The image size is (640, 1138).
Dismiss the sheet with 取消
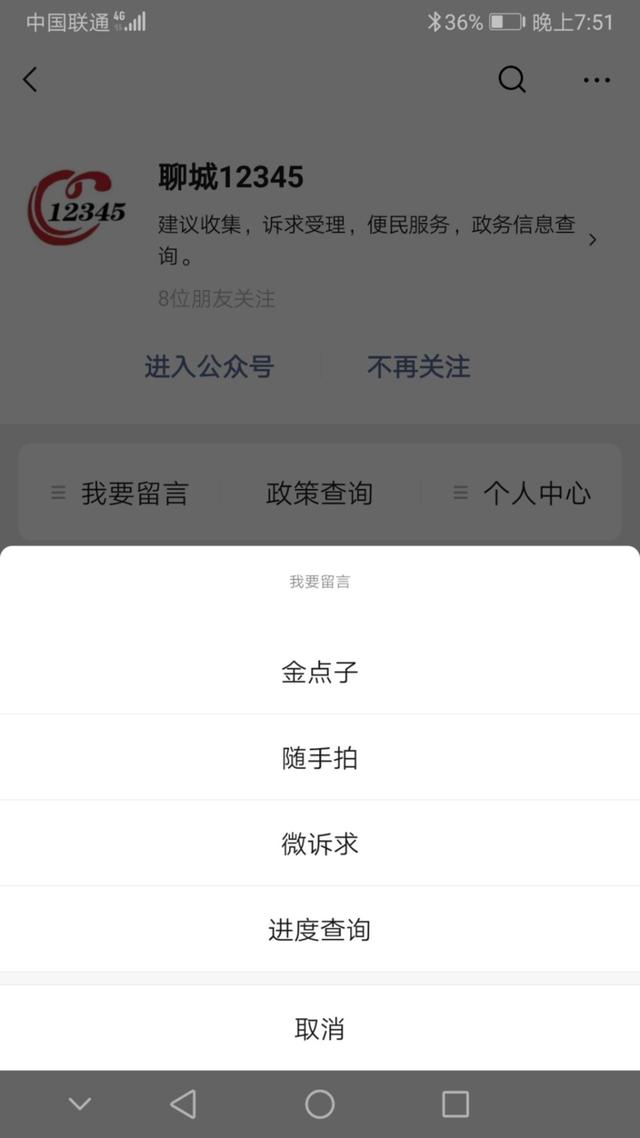point(320,1028)
